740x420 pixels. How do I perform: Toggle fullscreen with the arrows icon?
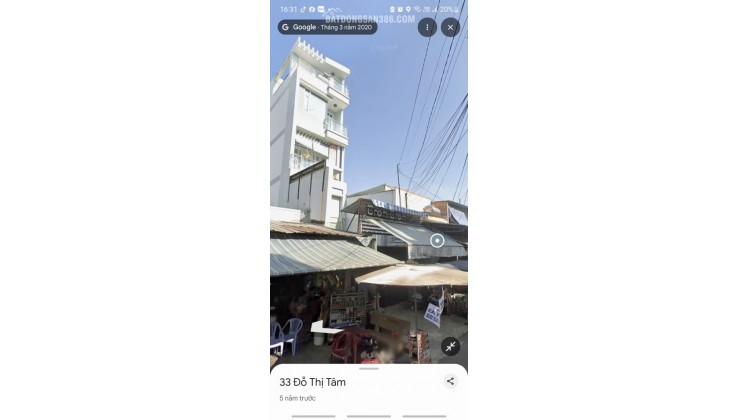pos(450,346)
